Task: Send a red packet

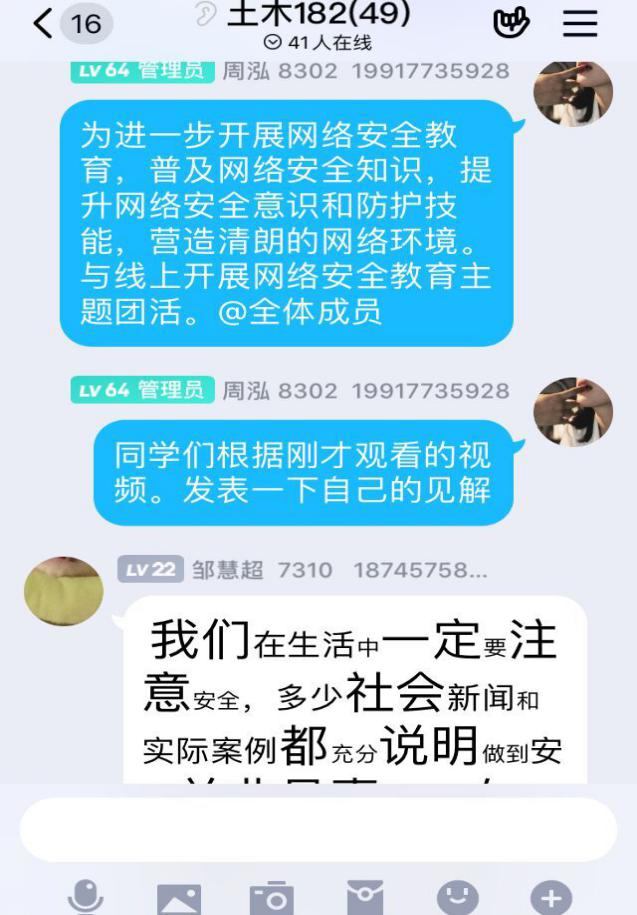Action: tap(365, 898)
